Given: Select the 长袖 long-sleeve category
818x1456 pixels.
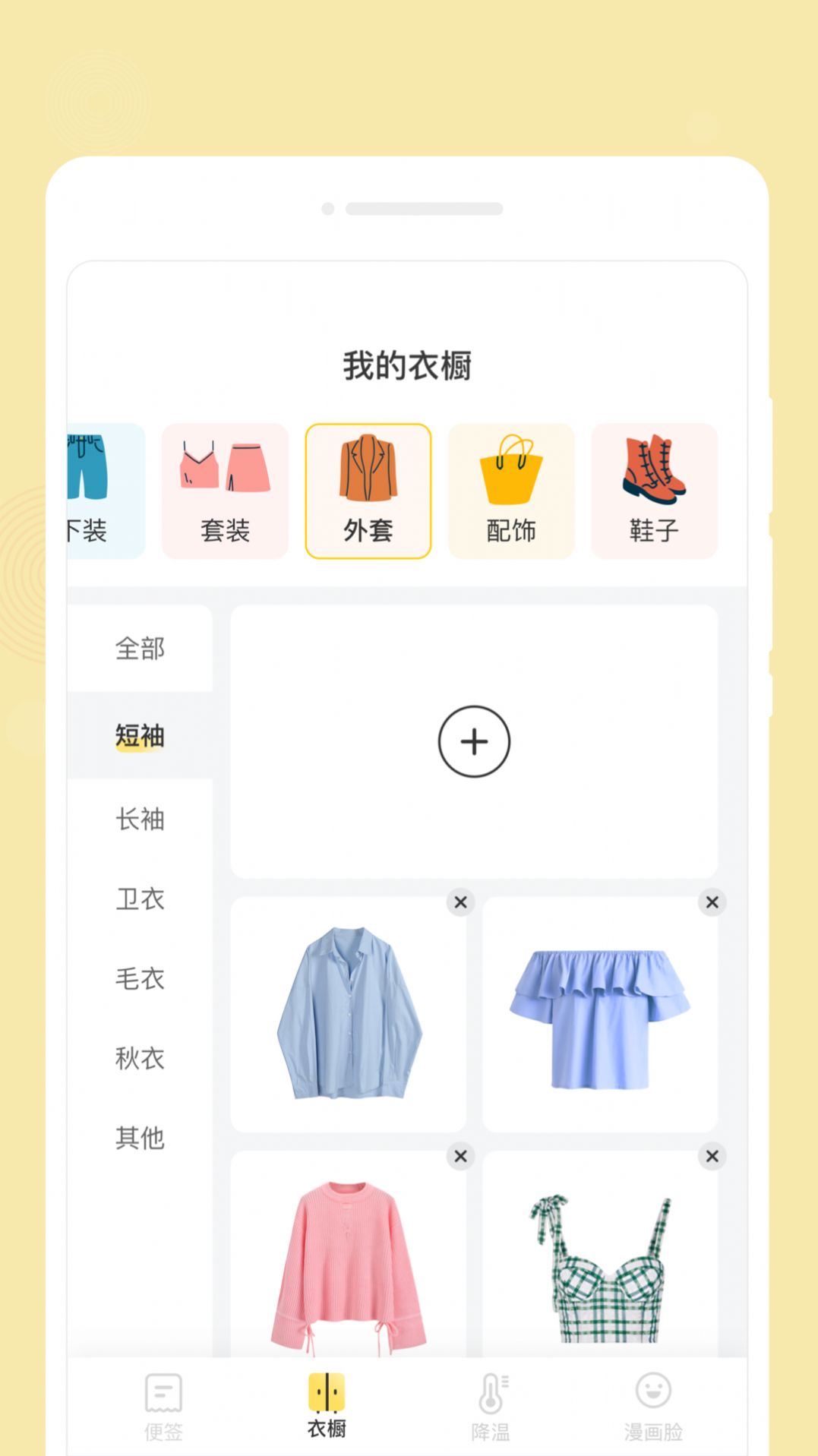Looking at the screenshot, I should tap(138, 820).
